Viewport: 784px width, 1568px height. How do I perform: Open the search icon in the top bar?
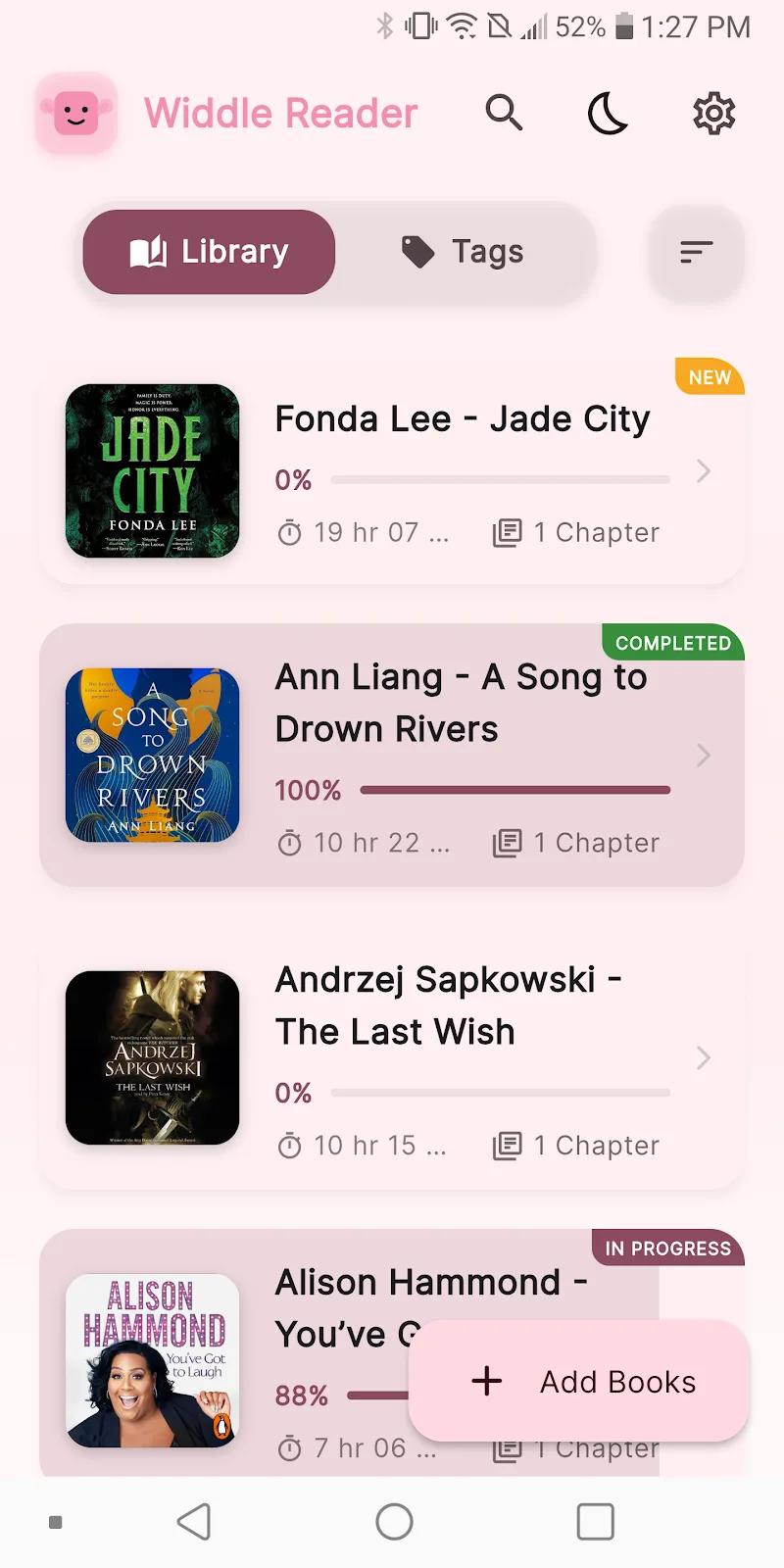(505, 112)
